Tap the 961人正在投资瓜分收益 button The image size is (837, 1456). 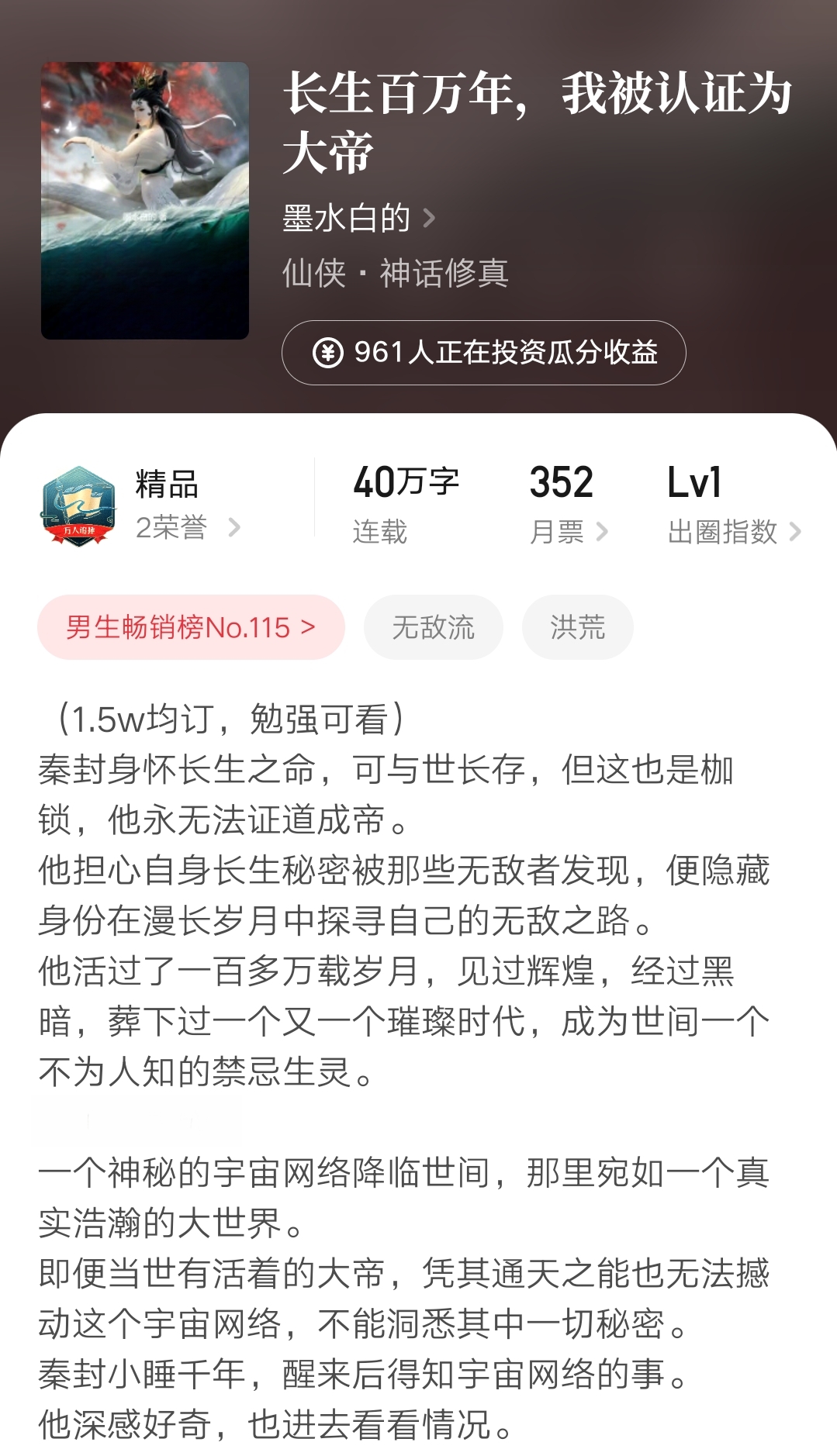(x=483, y=353)
